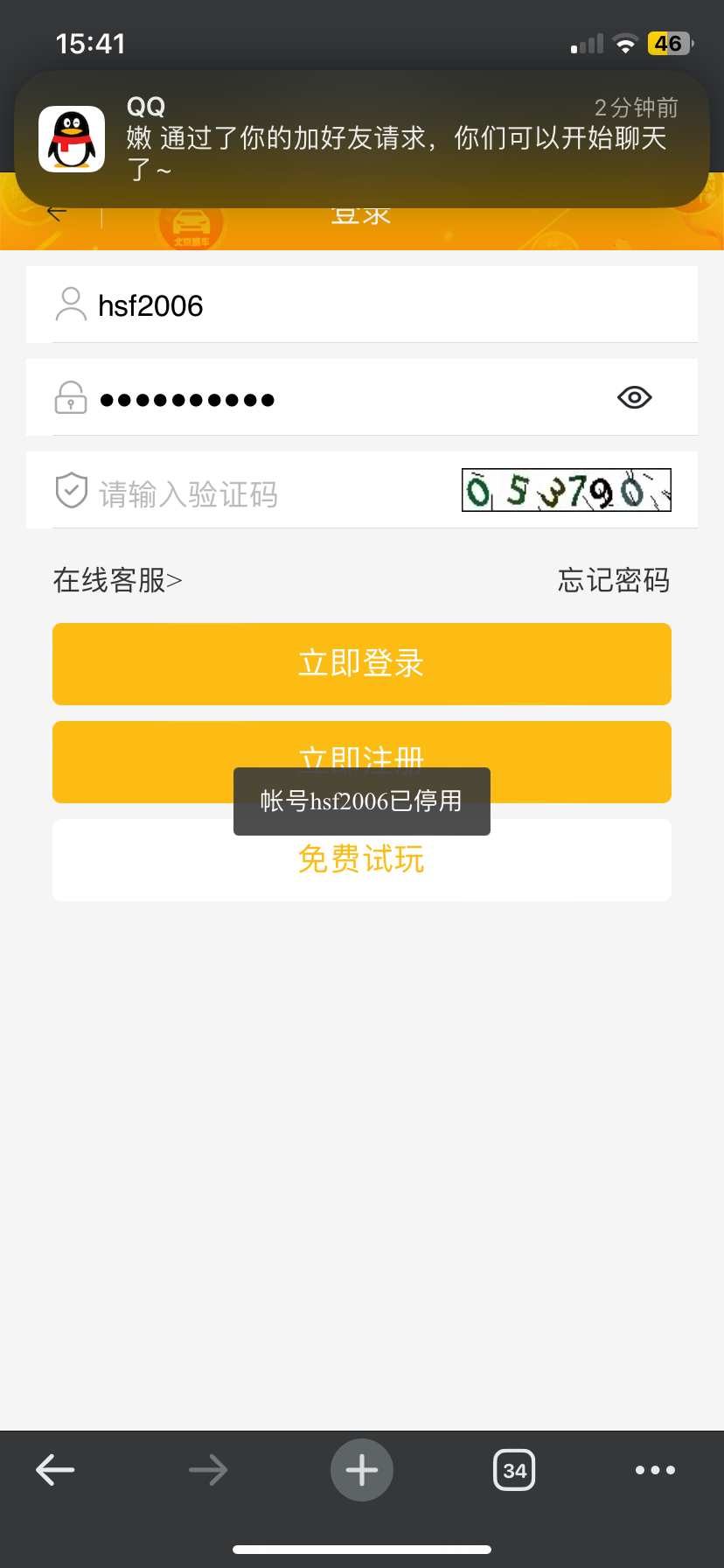This screenshot has width=724, height=1568.
Task: Tap the 立即登录 login button
Action: (x=361, y=663)
